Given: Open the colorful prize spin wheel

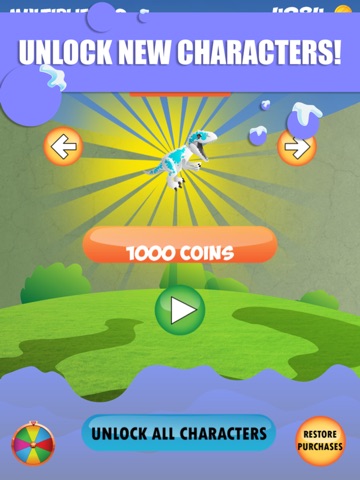Looking at the screenshot, I should click(x=33, y=444).
